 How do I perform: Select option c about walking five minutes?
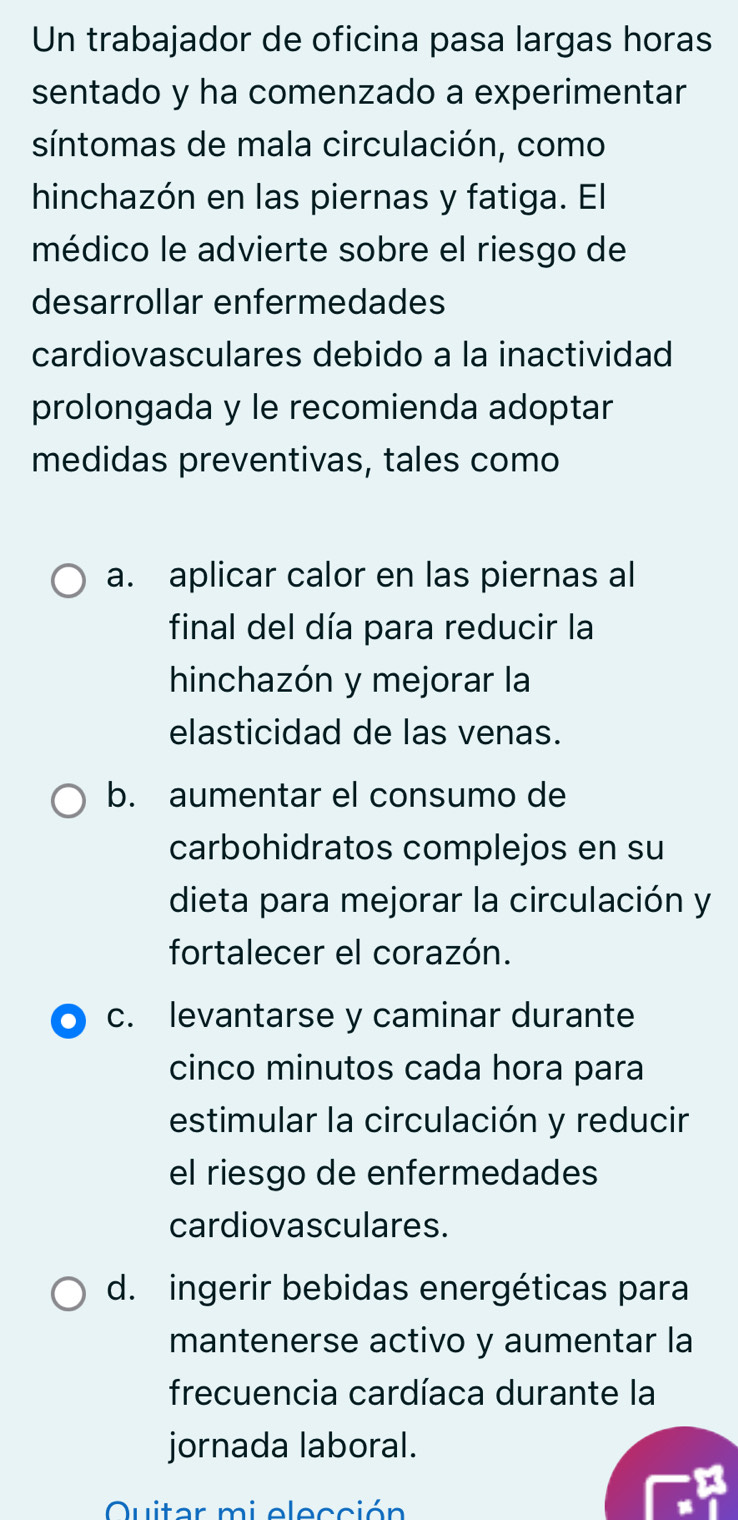pos(69,1022)
